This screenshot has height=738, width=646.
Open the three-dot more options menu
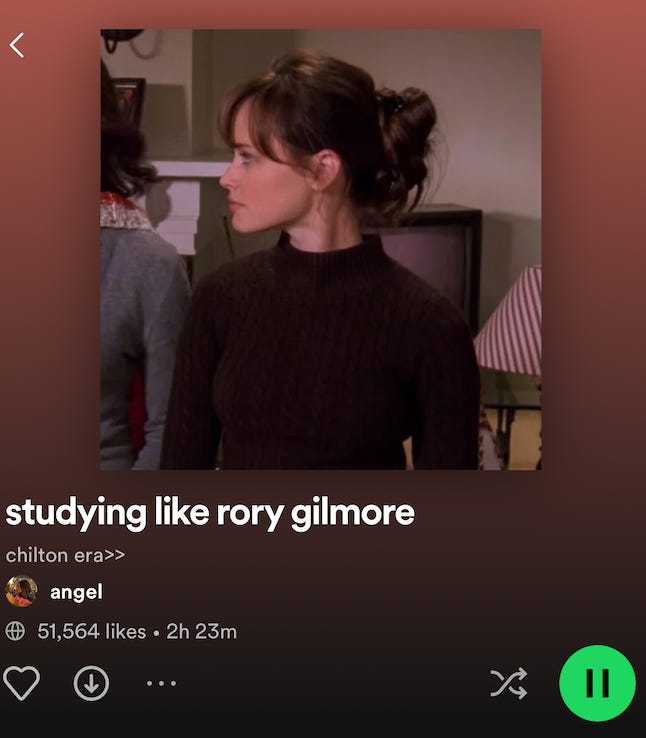[161, 684]
